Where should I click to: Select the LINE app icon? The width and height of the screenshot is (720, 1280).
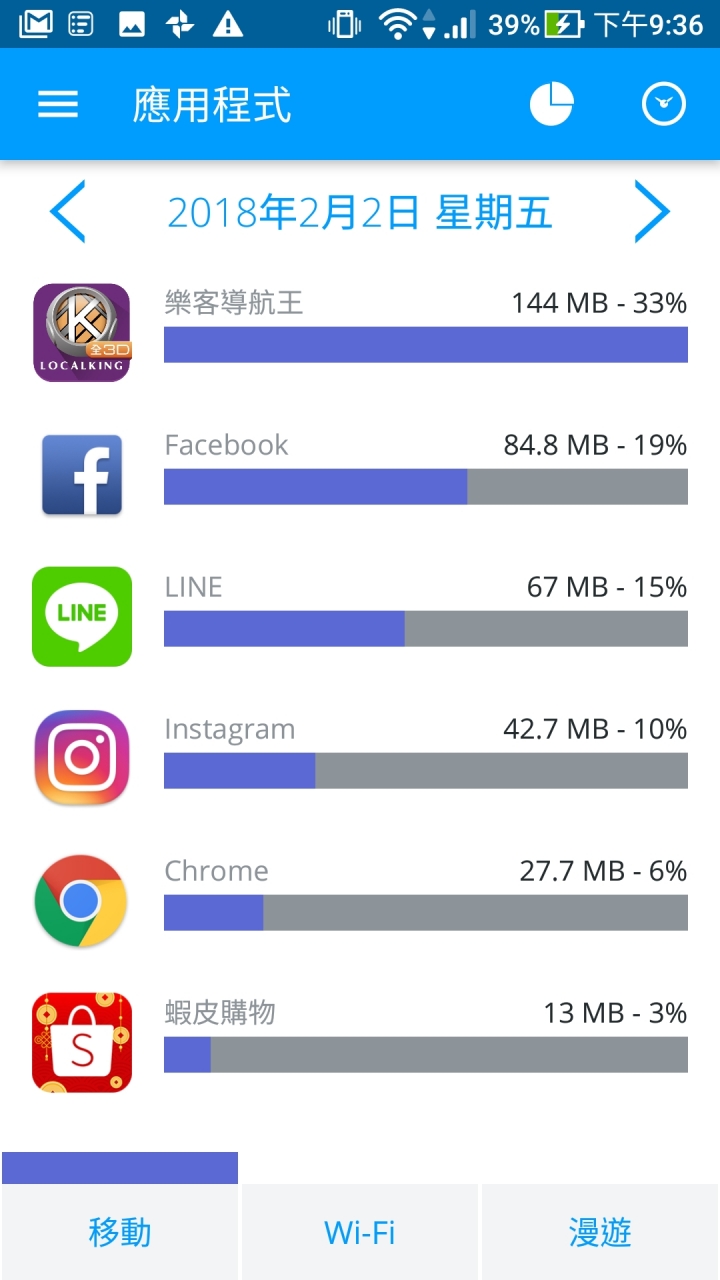pyautogui.click(x=81, y=616)
